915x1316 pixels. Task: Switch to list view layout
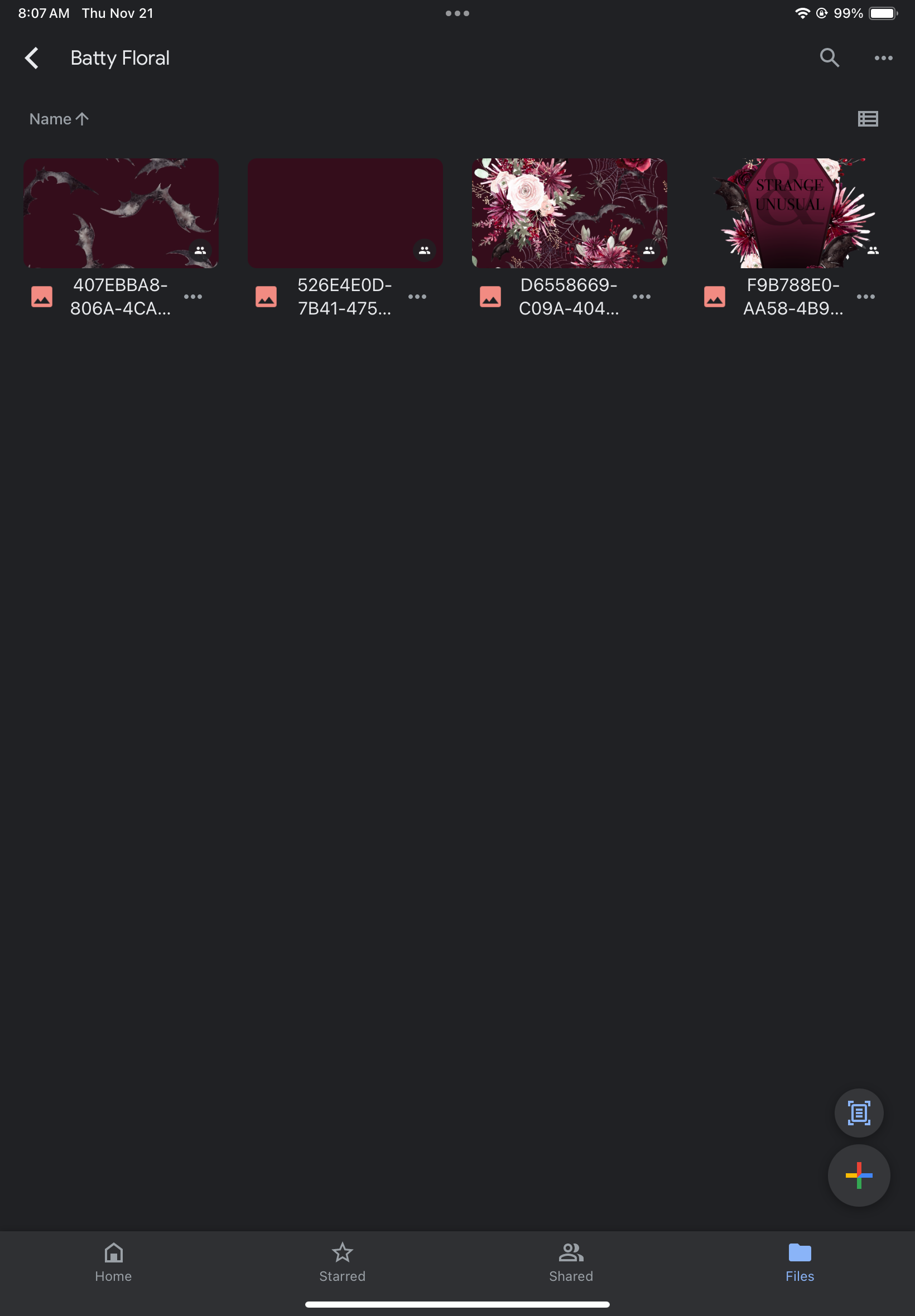coord(868,119)
